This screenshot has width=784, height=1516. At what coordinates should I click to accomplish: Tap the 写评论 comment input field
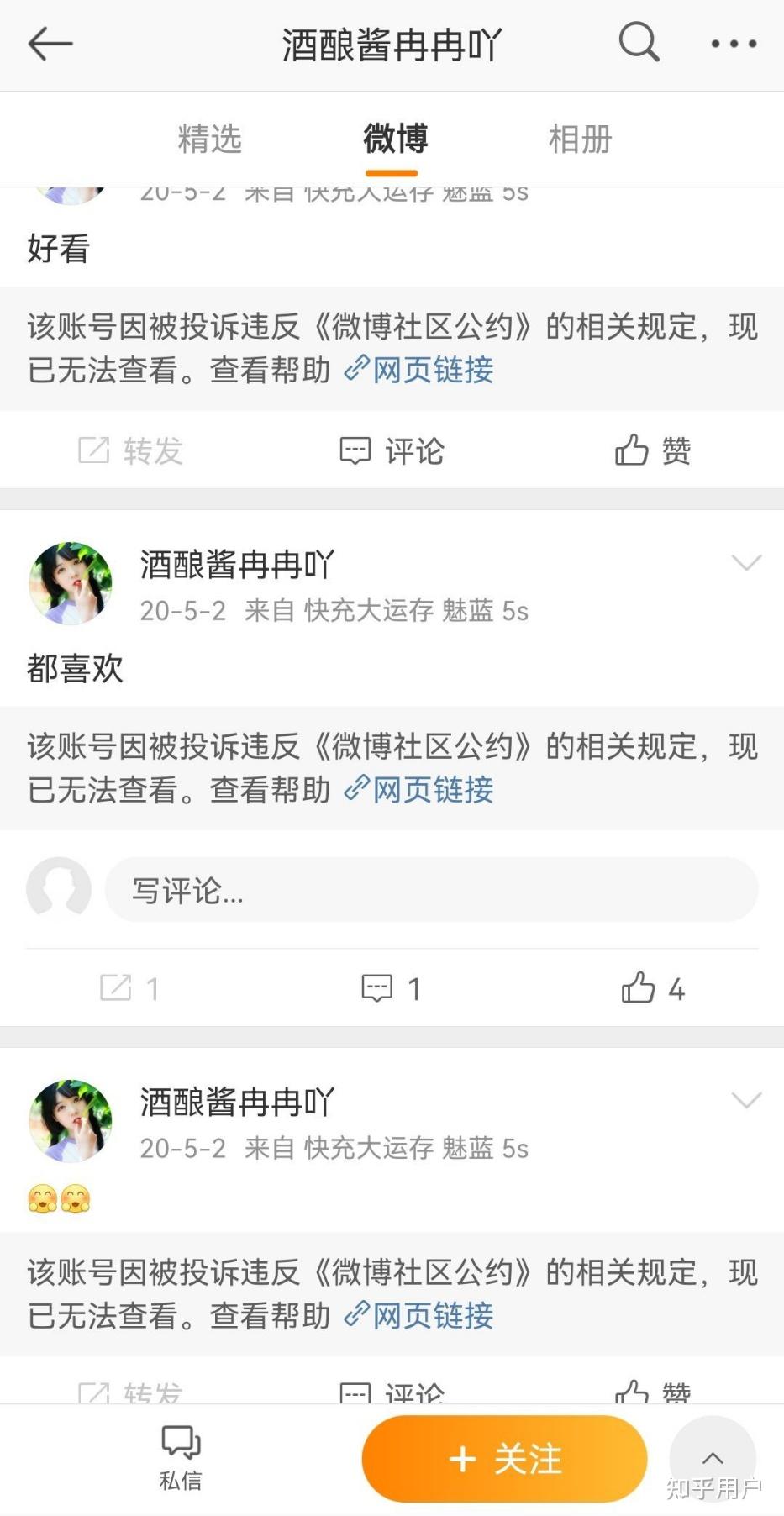click(433, 889)
